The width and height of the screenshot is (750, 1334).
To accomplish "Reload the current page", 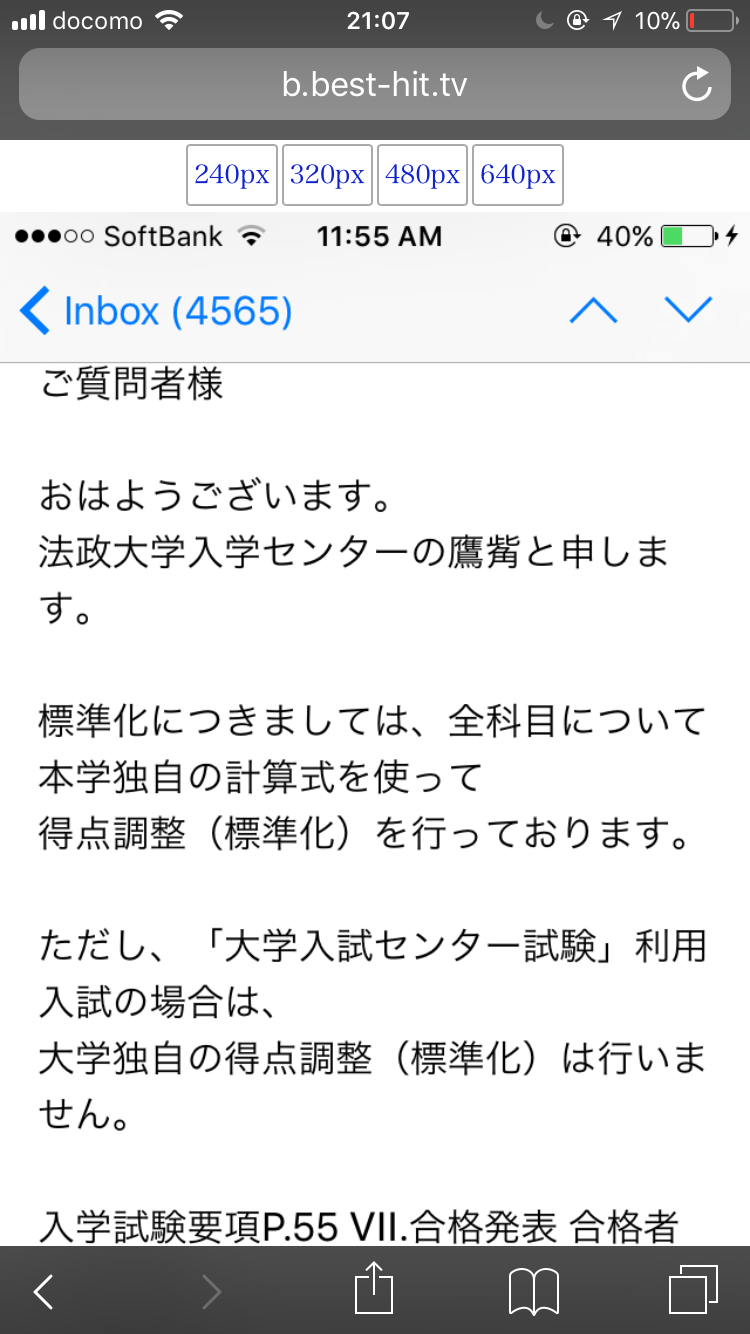I will [696, 85].
